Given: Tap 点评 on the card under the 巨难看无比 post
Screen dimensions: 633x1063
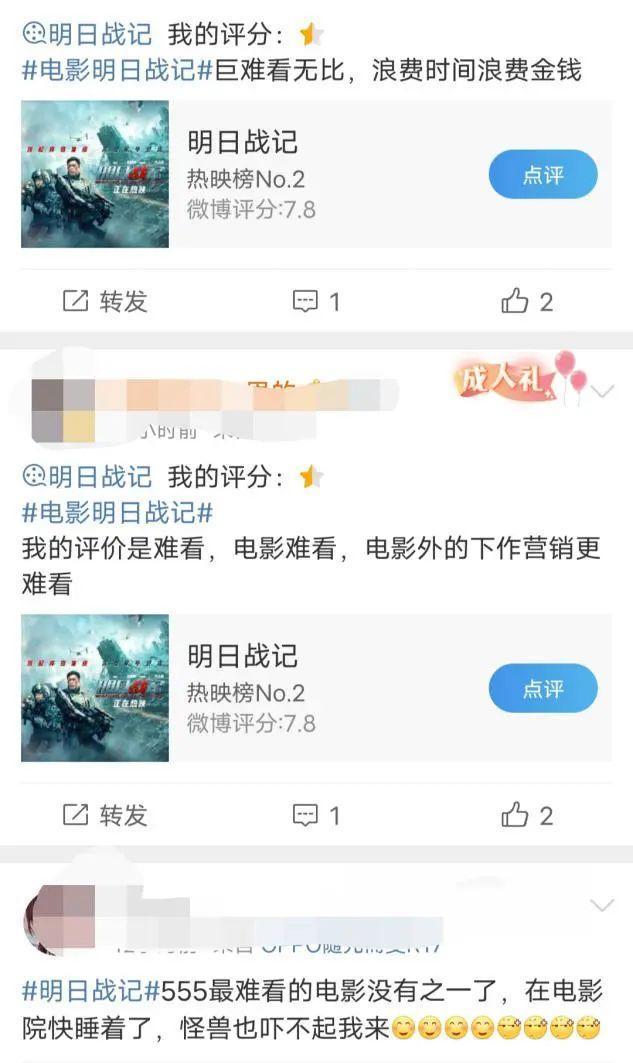Looking at the screenshot, I should 542,175.
